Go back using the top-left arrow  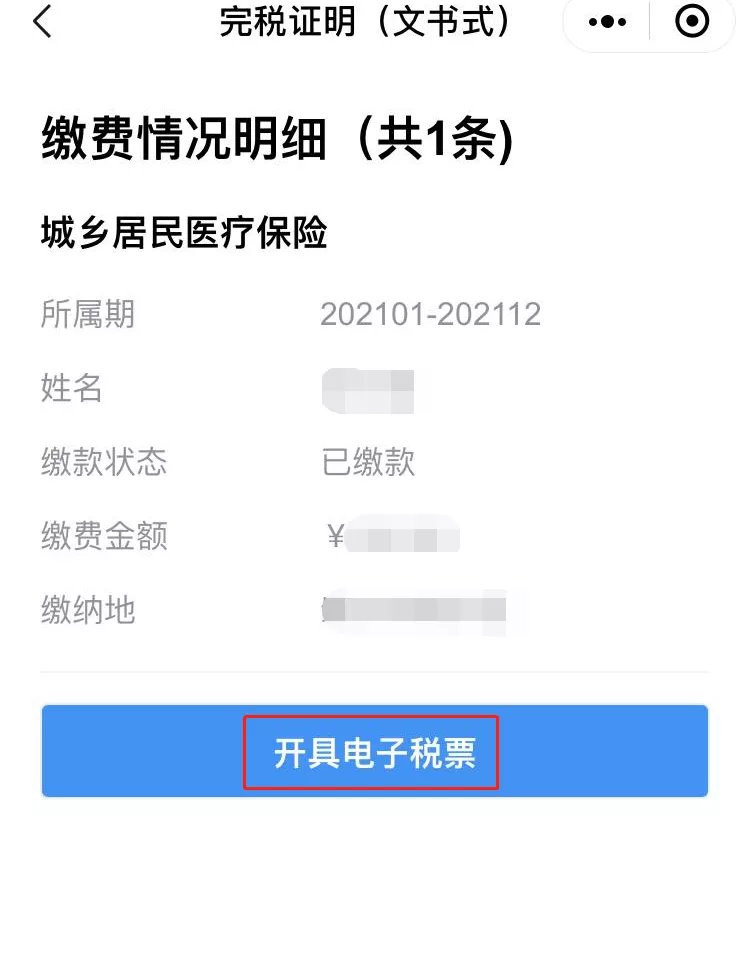pyautogui.click(x=42, y=22)
